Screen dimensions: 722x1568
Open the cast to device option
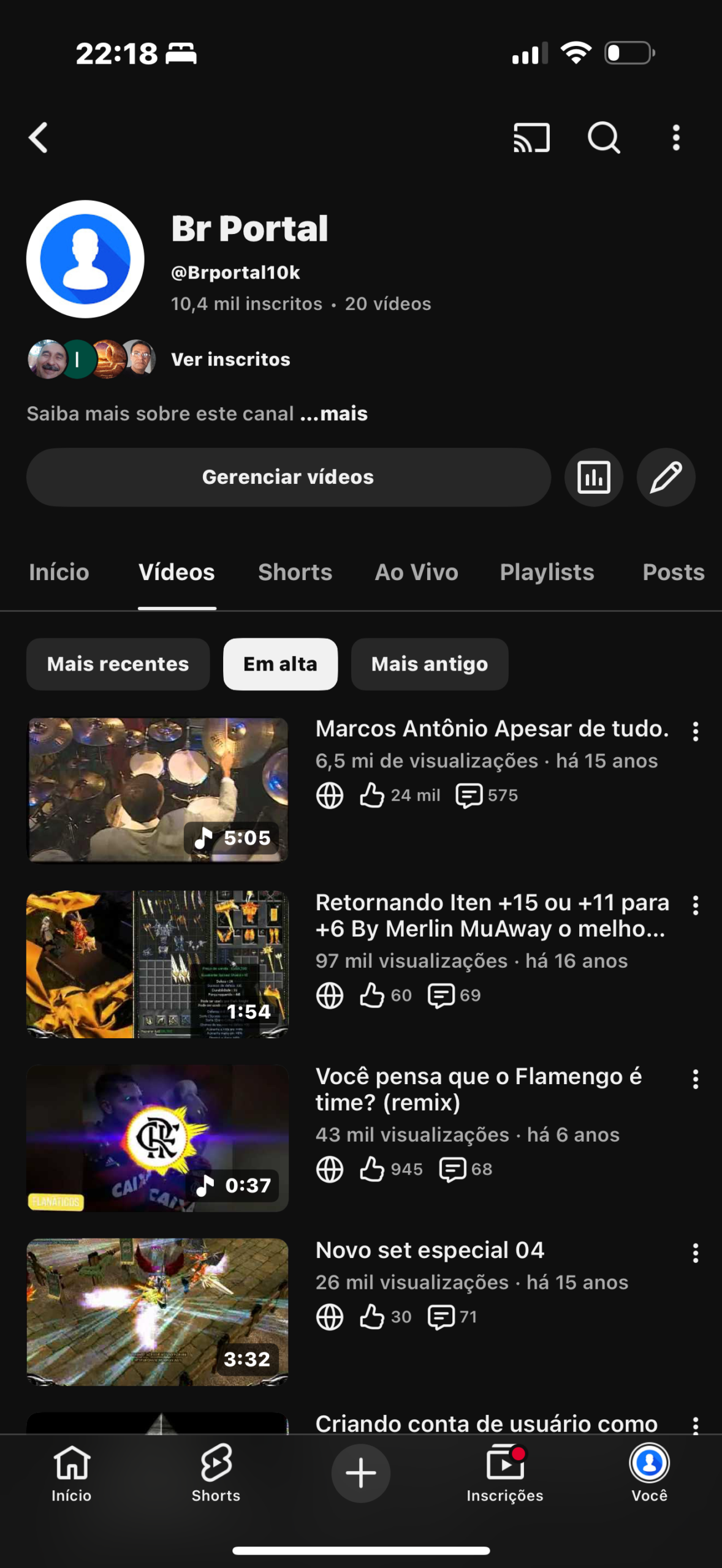pyautogui.click(x=531, y=137)
